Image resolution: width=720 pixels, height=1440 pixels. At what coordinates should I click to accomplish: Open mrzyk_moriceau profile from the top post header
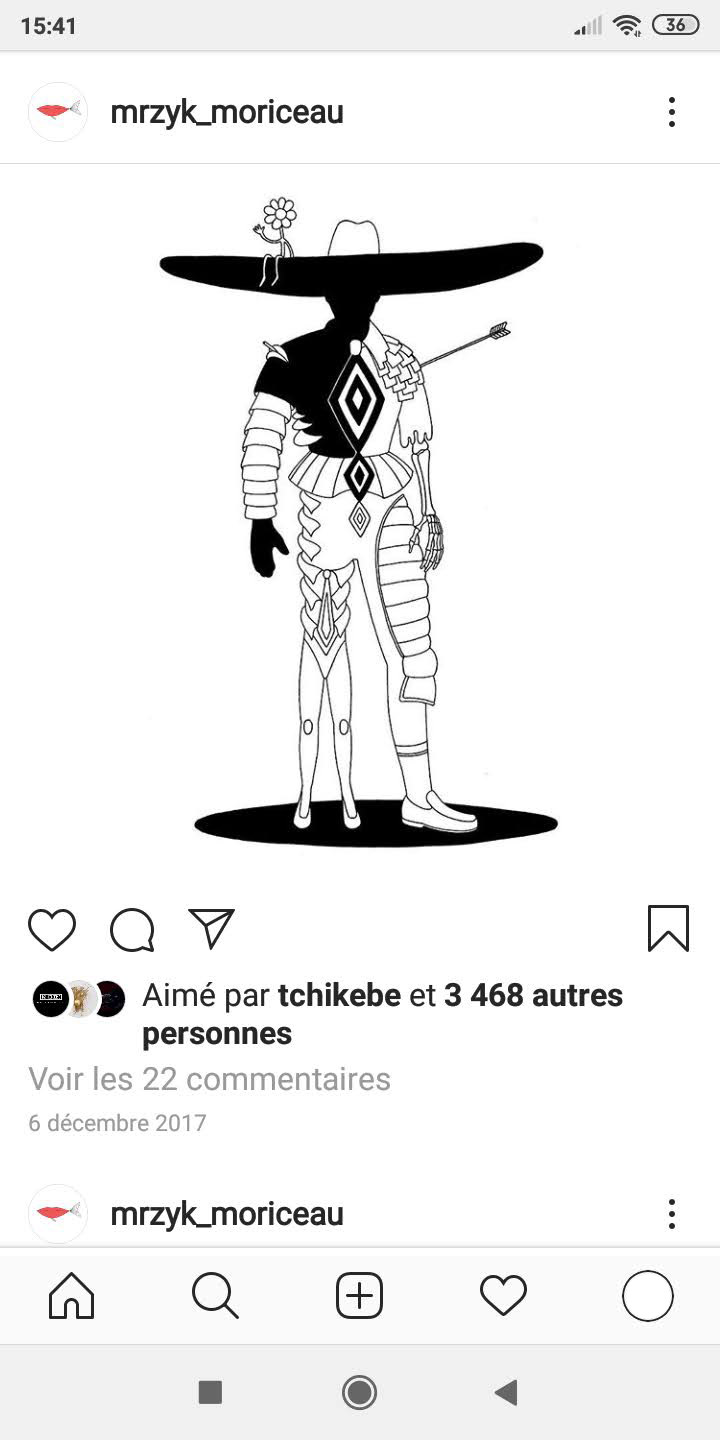[226, 112]
